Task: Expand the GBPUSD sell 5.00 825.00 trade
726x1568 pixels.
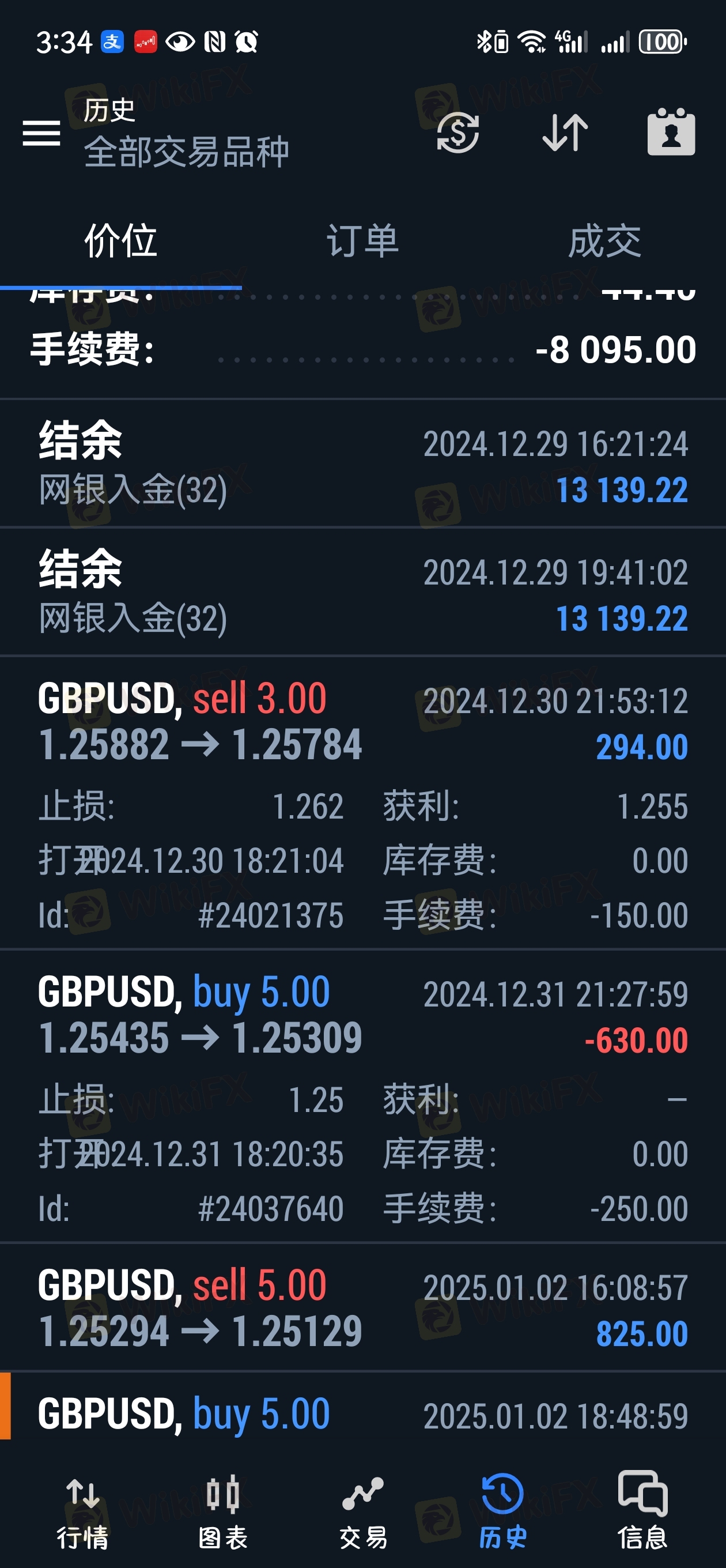Action: [362, 1308]
